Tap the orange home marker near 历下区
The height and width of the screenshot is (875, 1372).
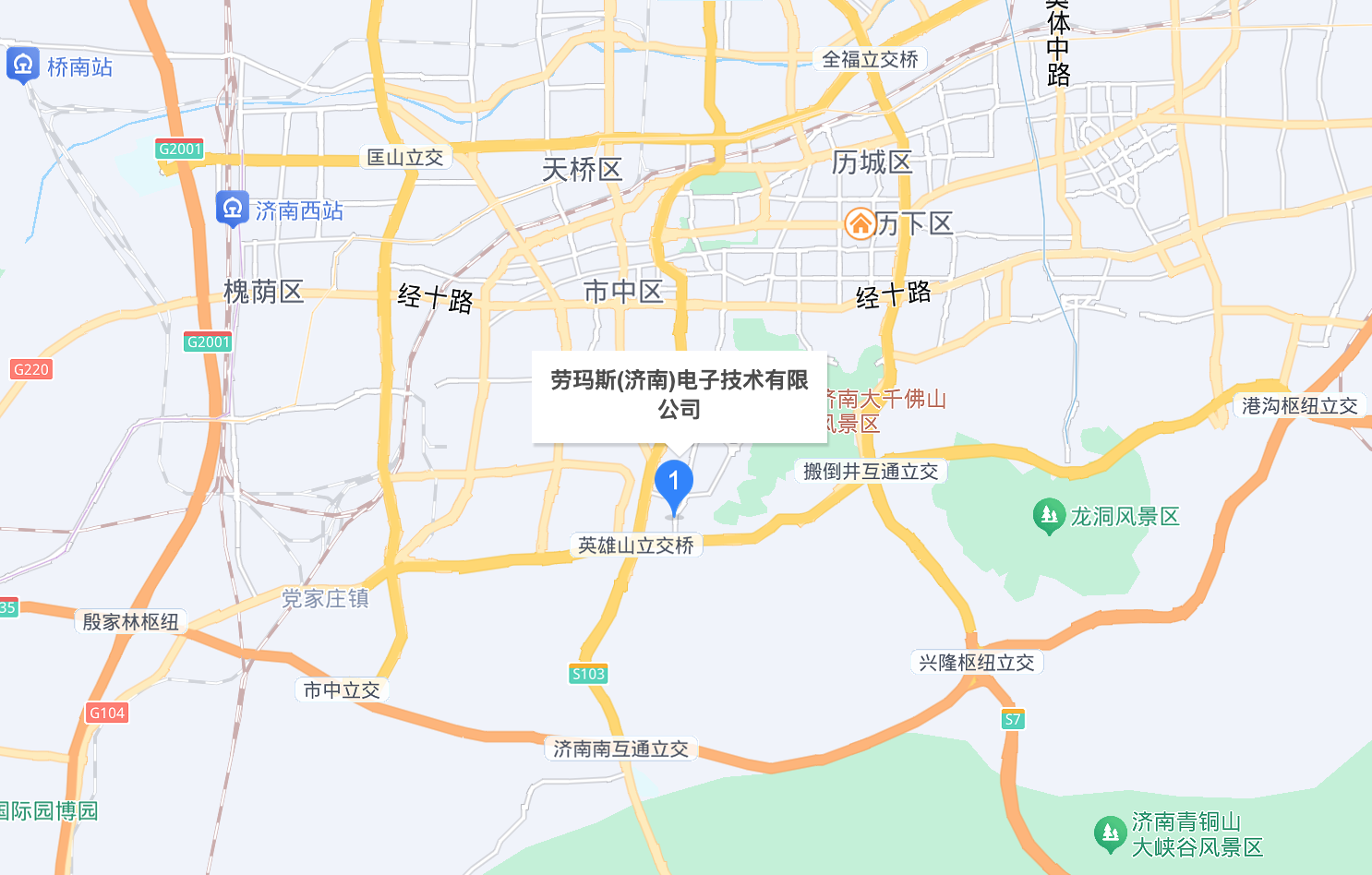pos(861,223)
